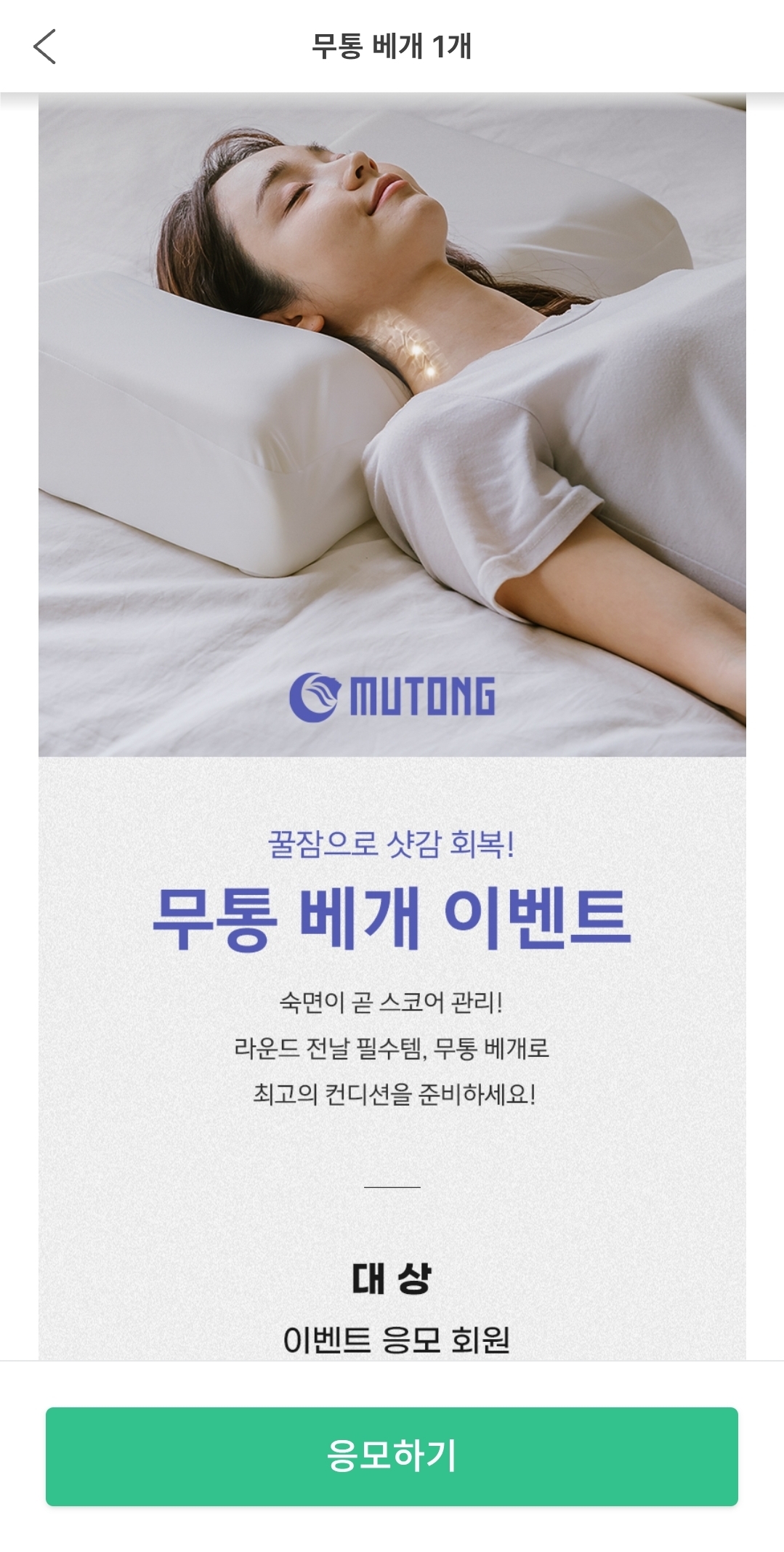This screenshot has width=784, height=1552.
Task: Tap the 응모하기 button to enter the event
Action: [392, 1455]
